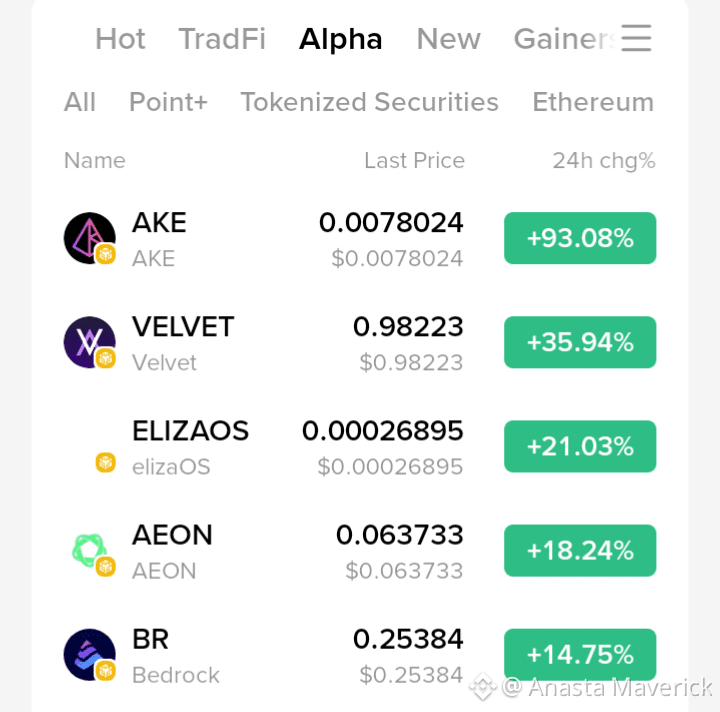This screenshot has width=720, height=712.
Task: Open the VELVET token row
Action: click(x=360, y=342)
